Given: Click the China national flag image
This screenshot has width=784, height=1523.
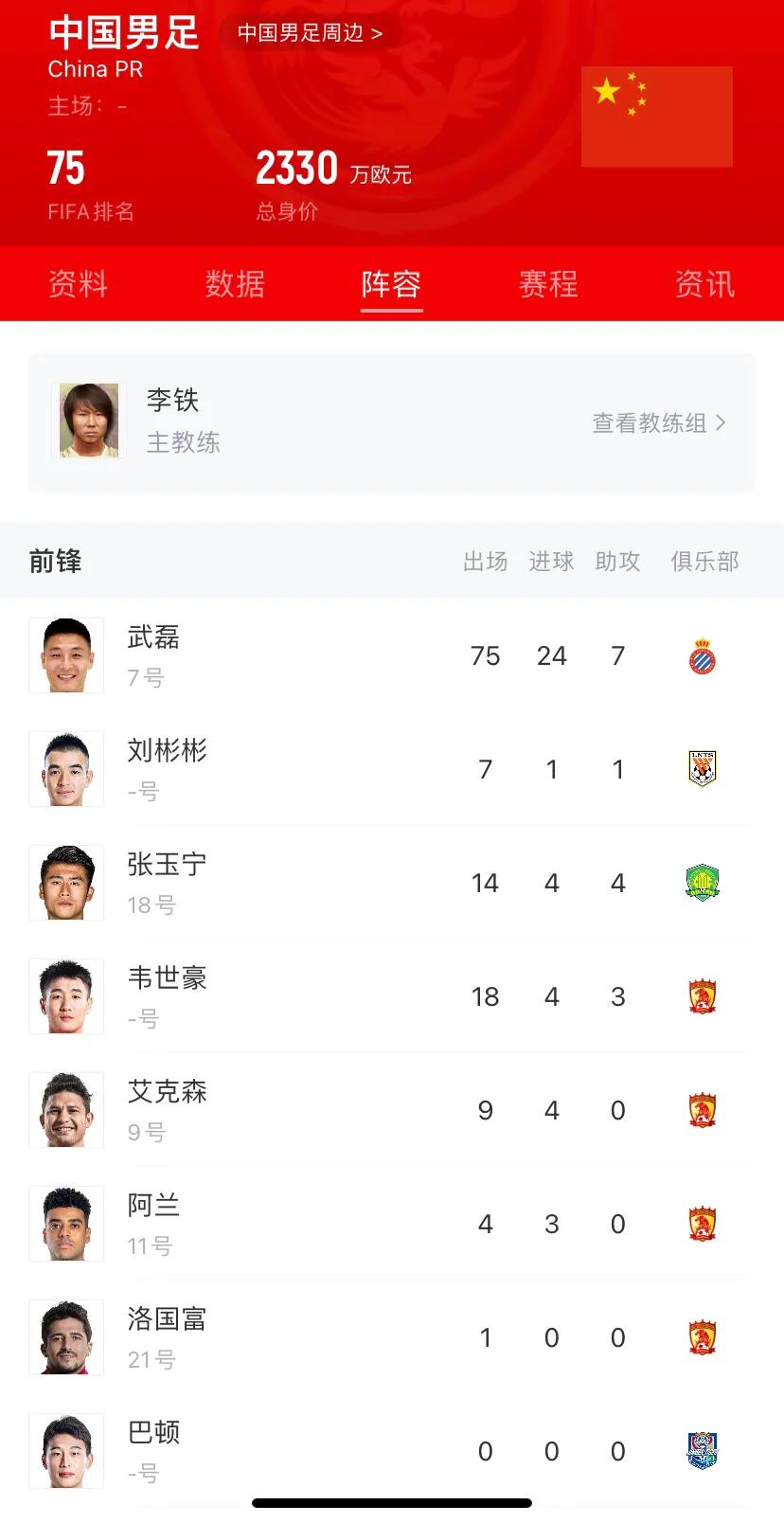Looking at the screenshot, I should 656,116.
